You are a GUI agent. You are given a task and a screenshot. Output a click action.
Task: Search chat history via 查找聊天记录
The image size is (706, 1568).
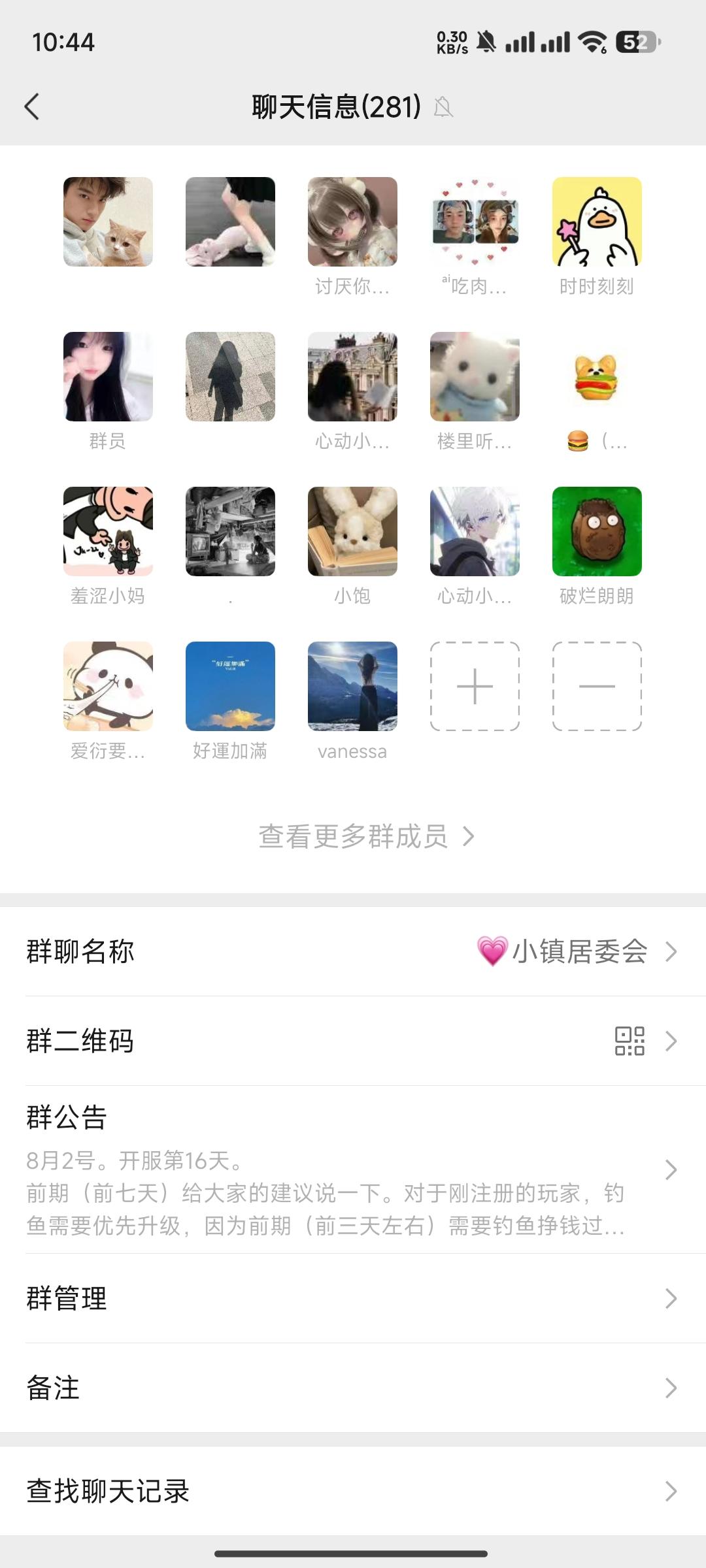353,1491
